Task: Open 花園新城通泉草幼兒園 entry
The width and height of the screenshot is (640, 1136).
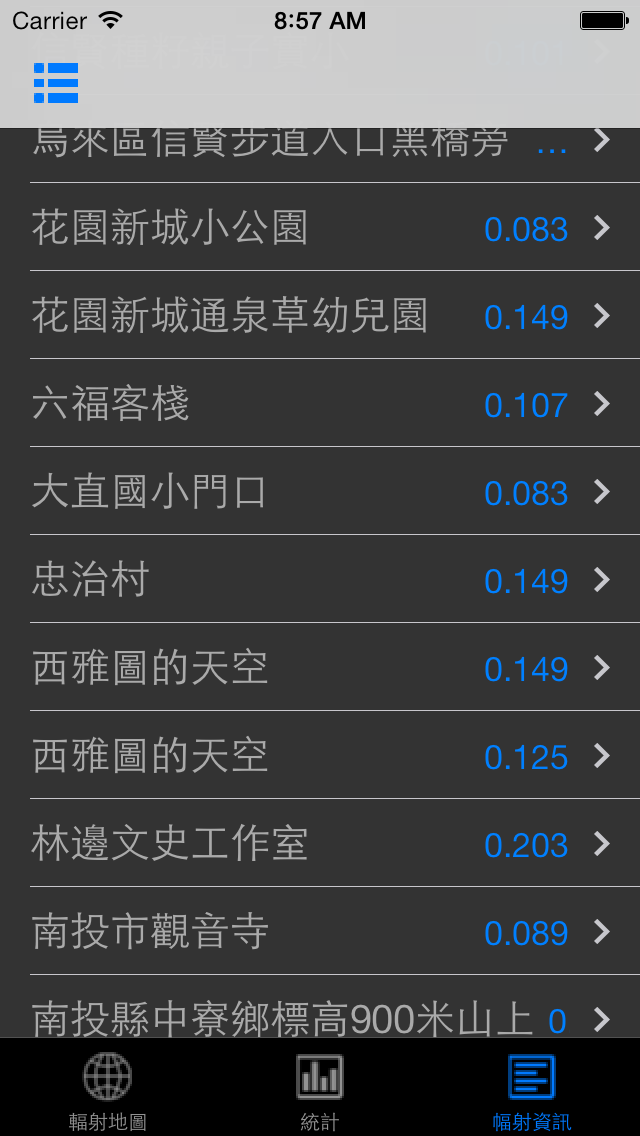Action: pyautogui.click(x=320, y=316)
